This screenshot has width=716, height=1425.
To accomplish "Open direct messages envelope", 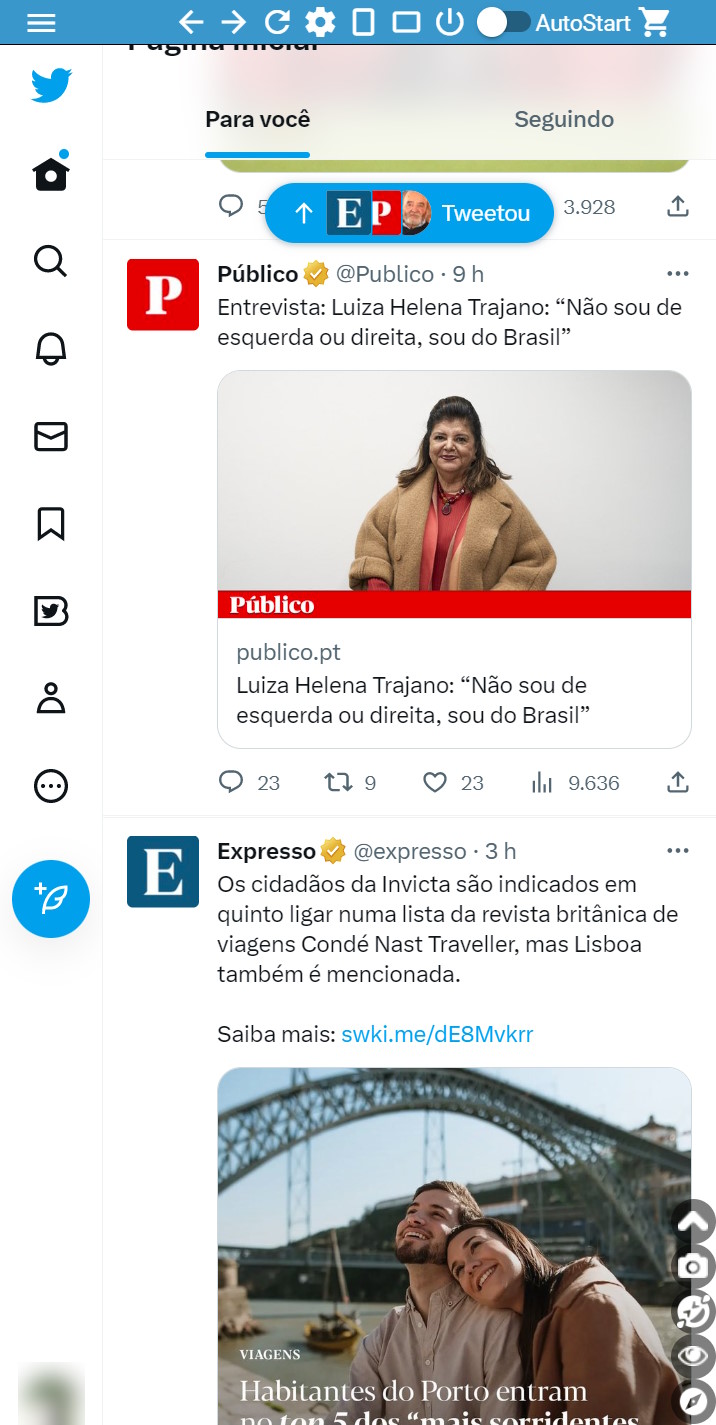I will click(51, 437).
